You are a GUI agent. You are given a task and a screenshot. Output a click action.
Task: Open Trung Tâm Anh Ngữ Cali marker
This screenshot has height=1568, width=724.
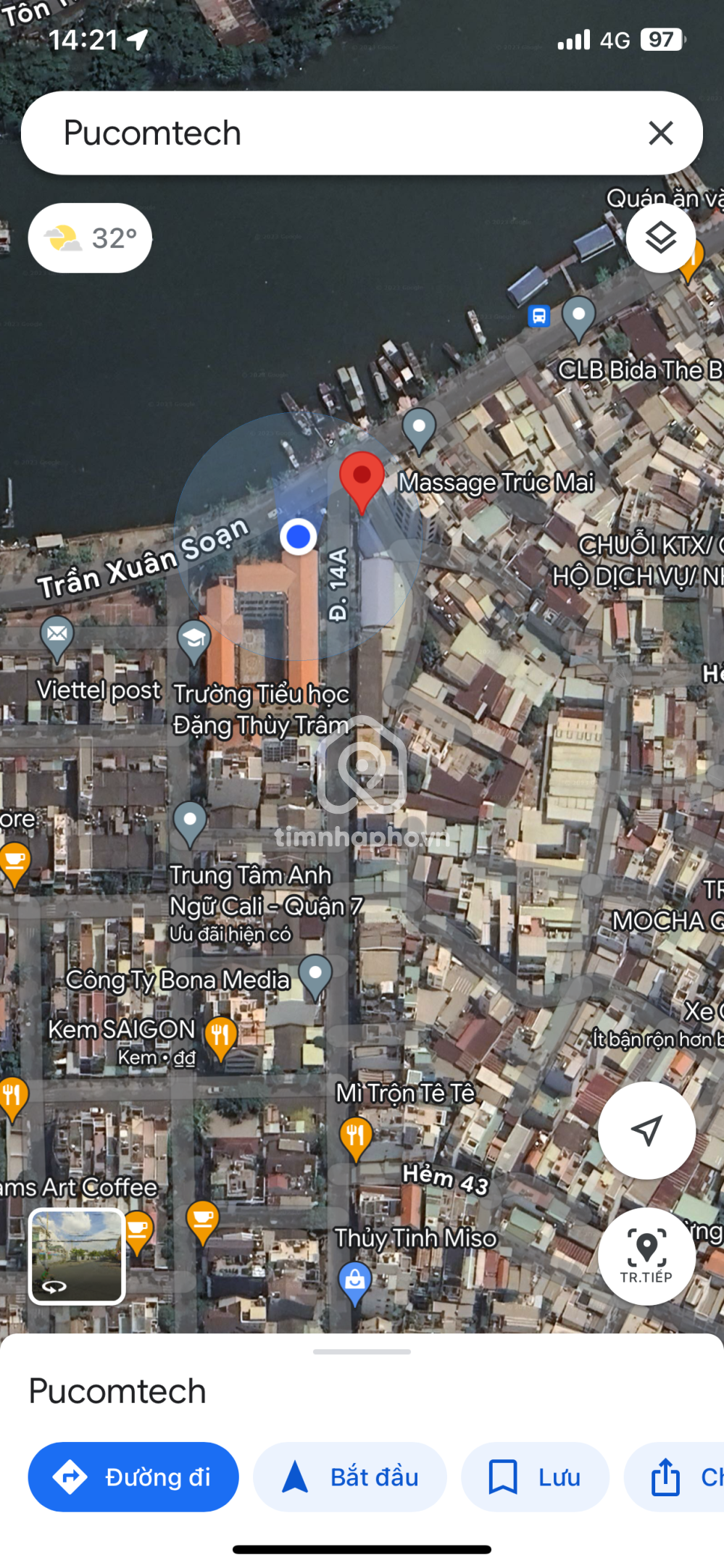pos(190,825)
